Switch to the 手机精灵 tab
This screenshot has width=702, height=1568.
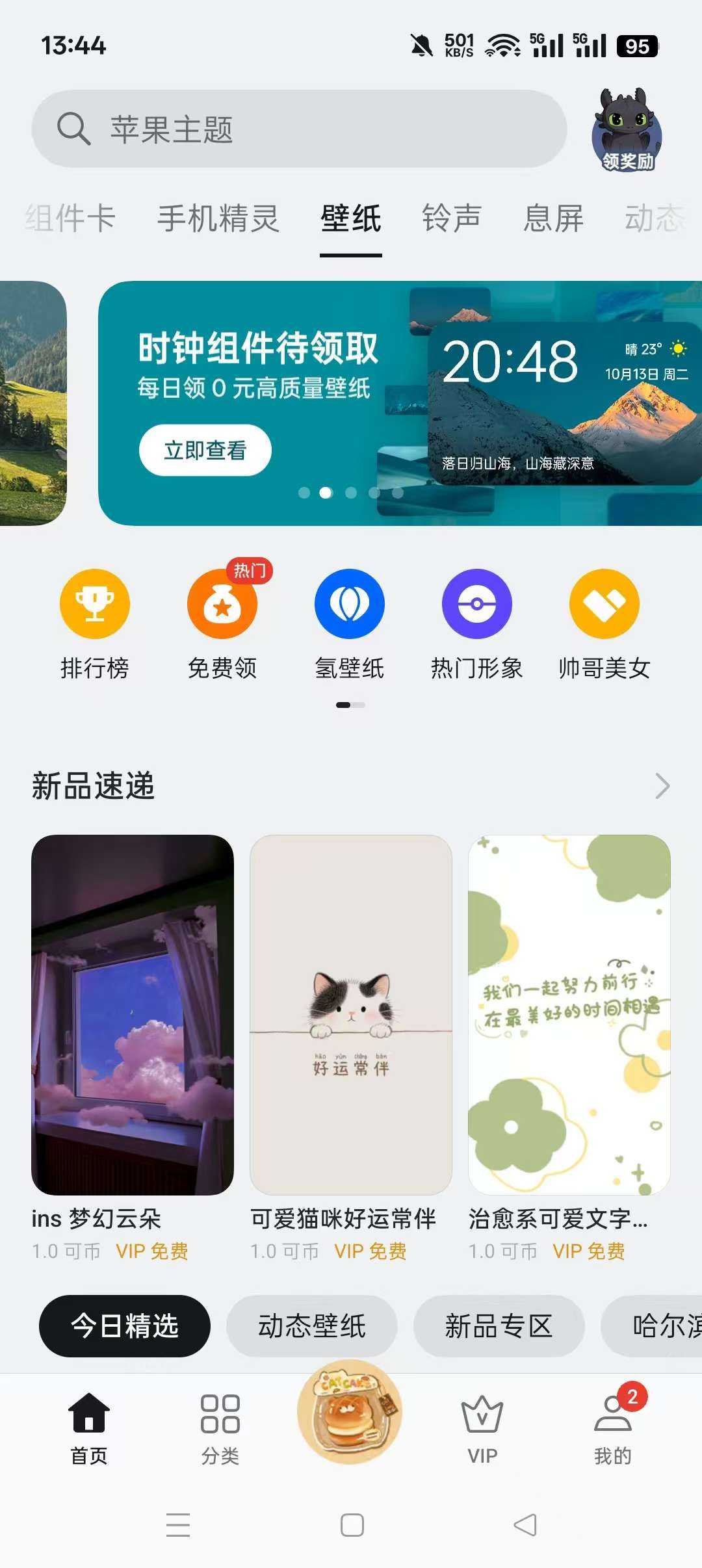(x=218, y=218)
